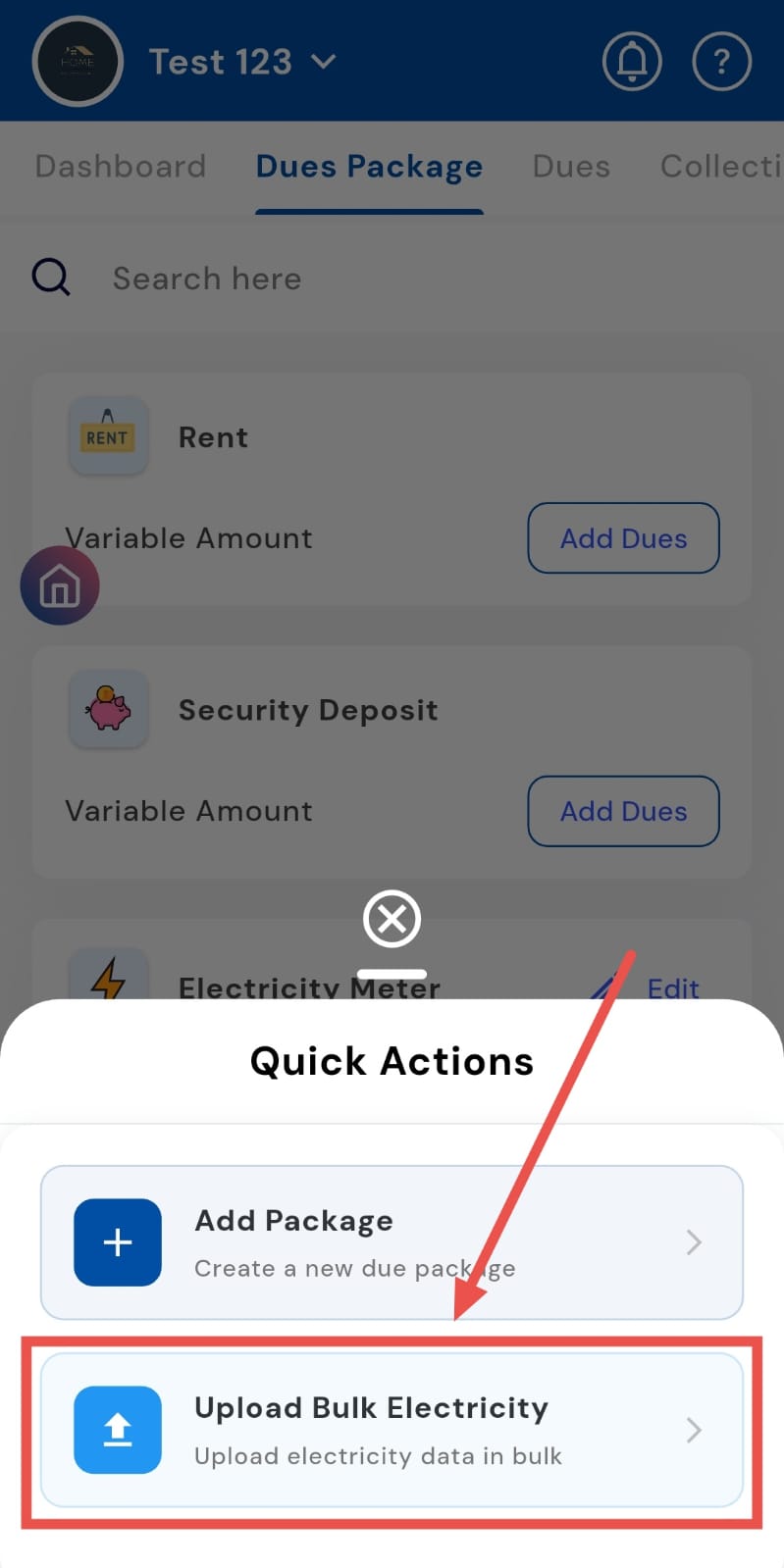Switch to the Dashboard tab
Viewport: 784px width, 1568px height.
pyautogui.click(x=120, y=167)
